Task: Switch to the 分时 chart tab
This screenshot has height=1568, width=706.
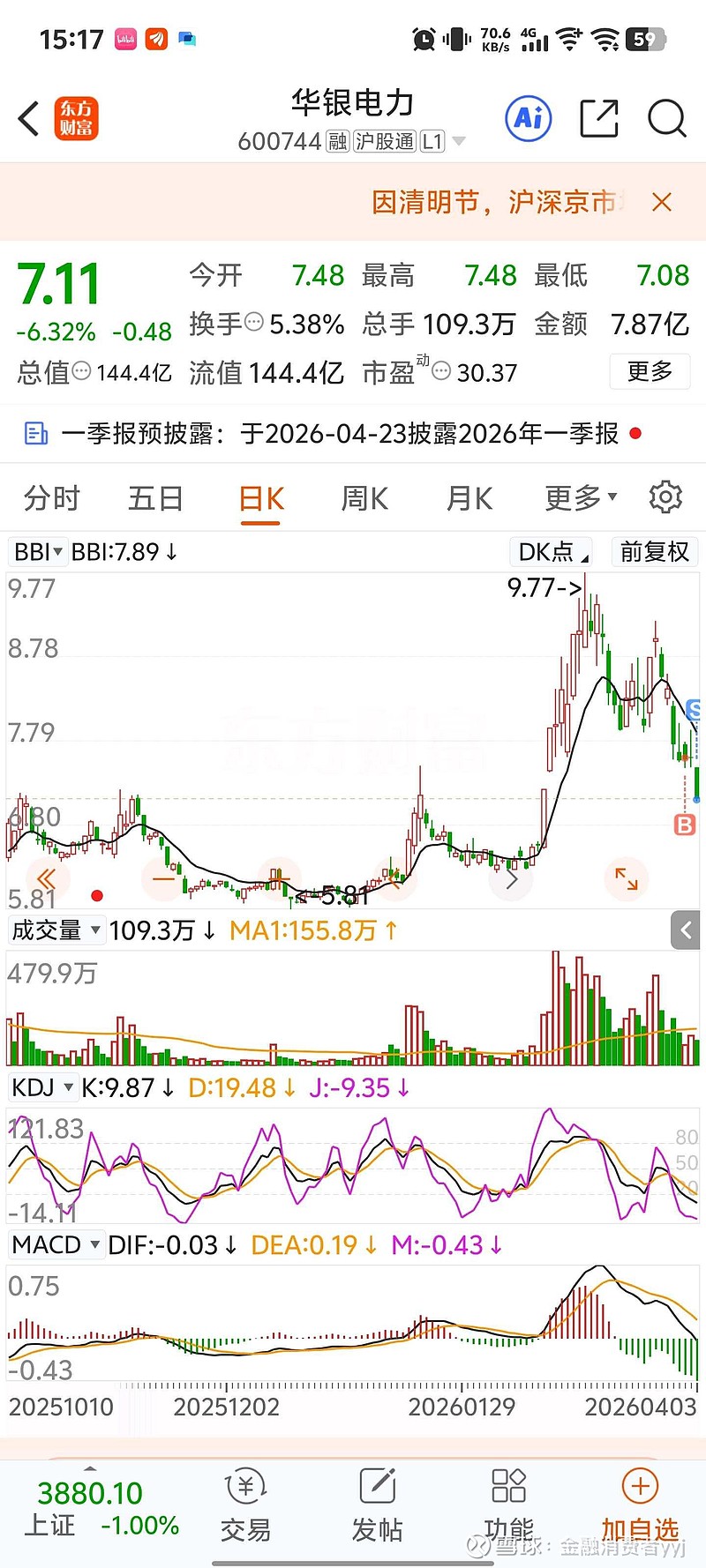Action: [x=53, y=498]
